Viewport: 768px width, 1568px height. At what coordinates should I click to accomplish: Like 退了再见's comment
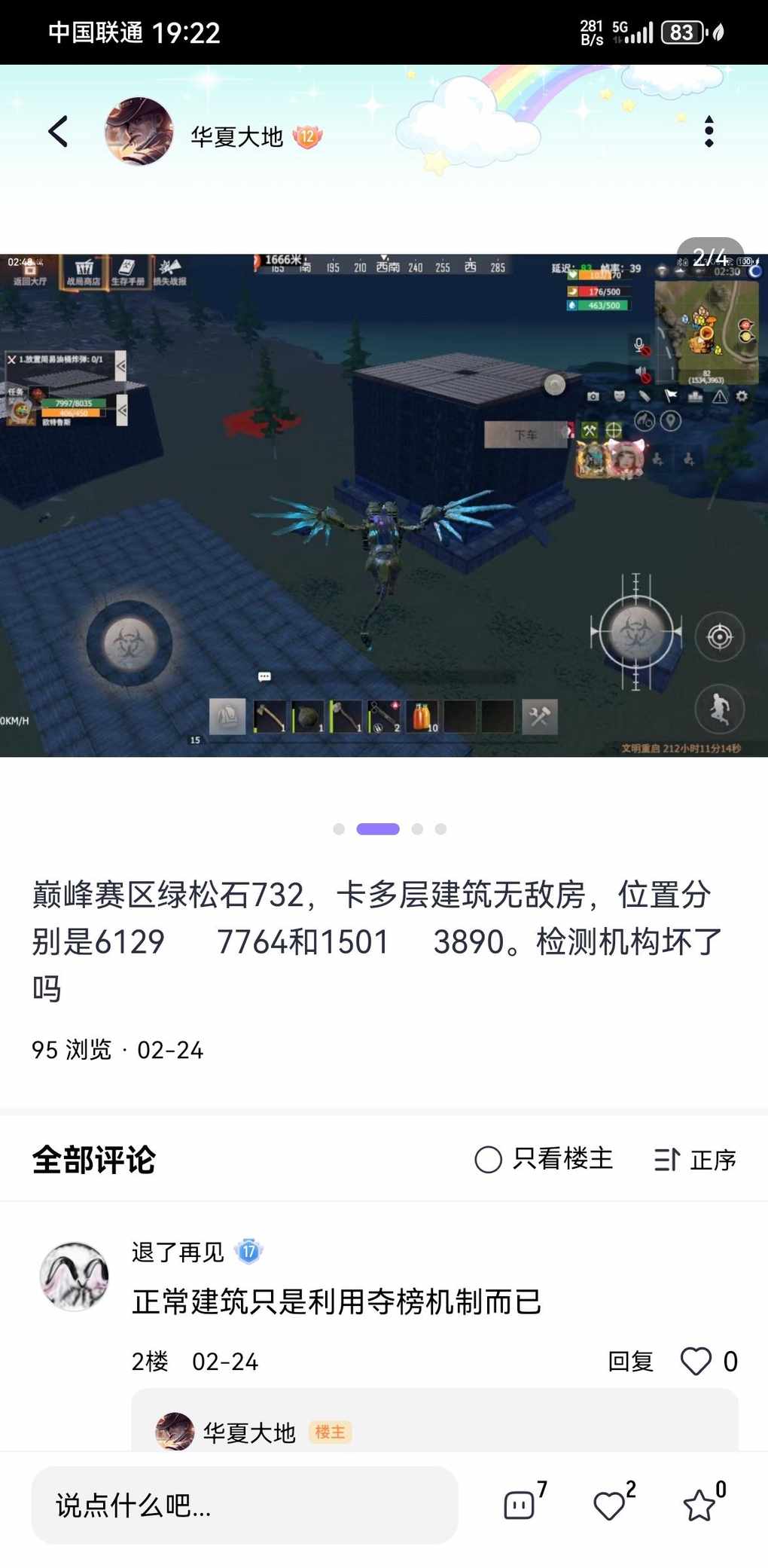click(696, 1361)
